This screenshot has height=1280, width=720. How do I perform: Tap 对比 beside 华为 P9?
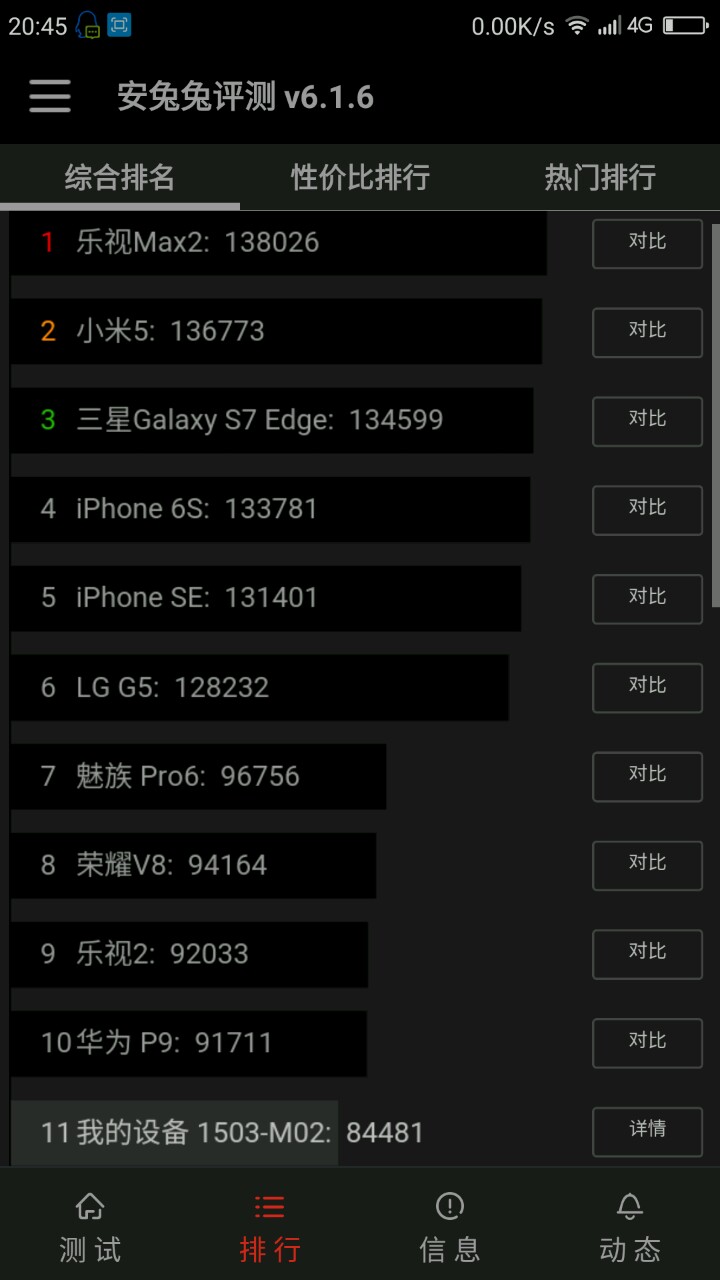(x=647, y=1043)
